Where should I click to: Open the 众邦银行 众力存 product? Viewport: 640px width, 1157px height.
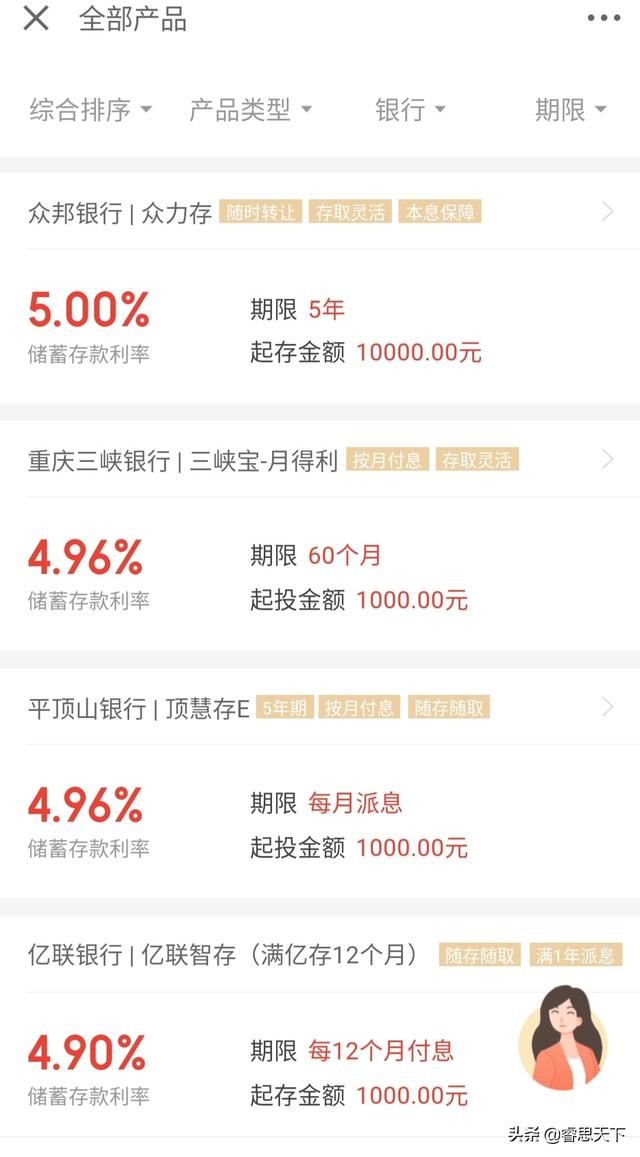(x=320, y=289)
